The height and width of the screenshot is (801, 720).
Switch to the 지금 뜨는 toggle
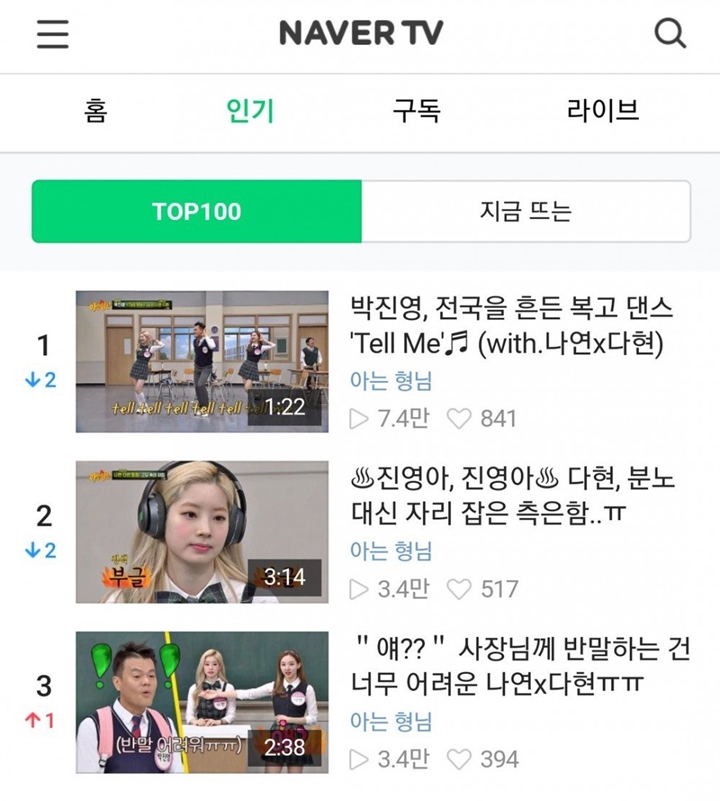525,211
